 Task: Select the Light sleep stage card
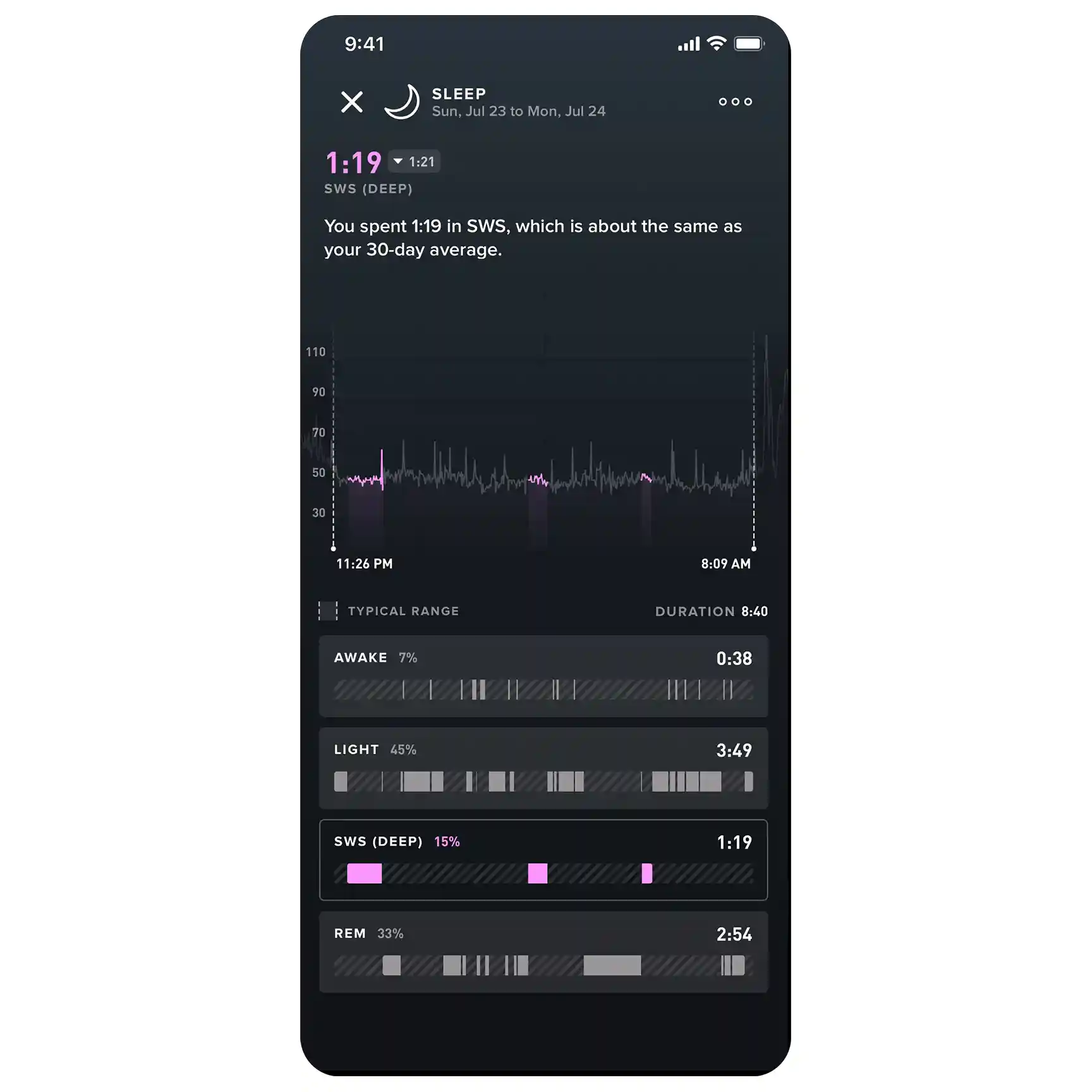point(543,768)
